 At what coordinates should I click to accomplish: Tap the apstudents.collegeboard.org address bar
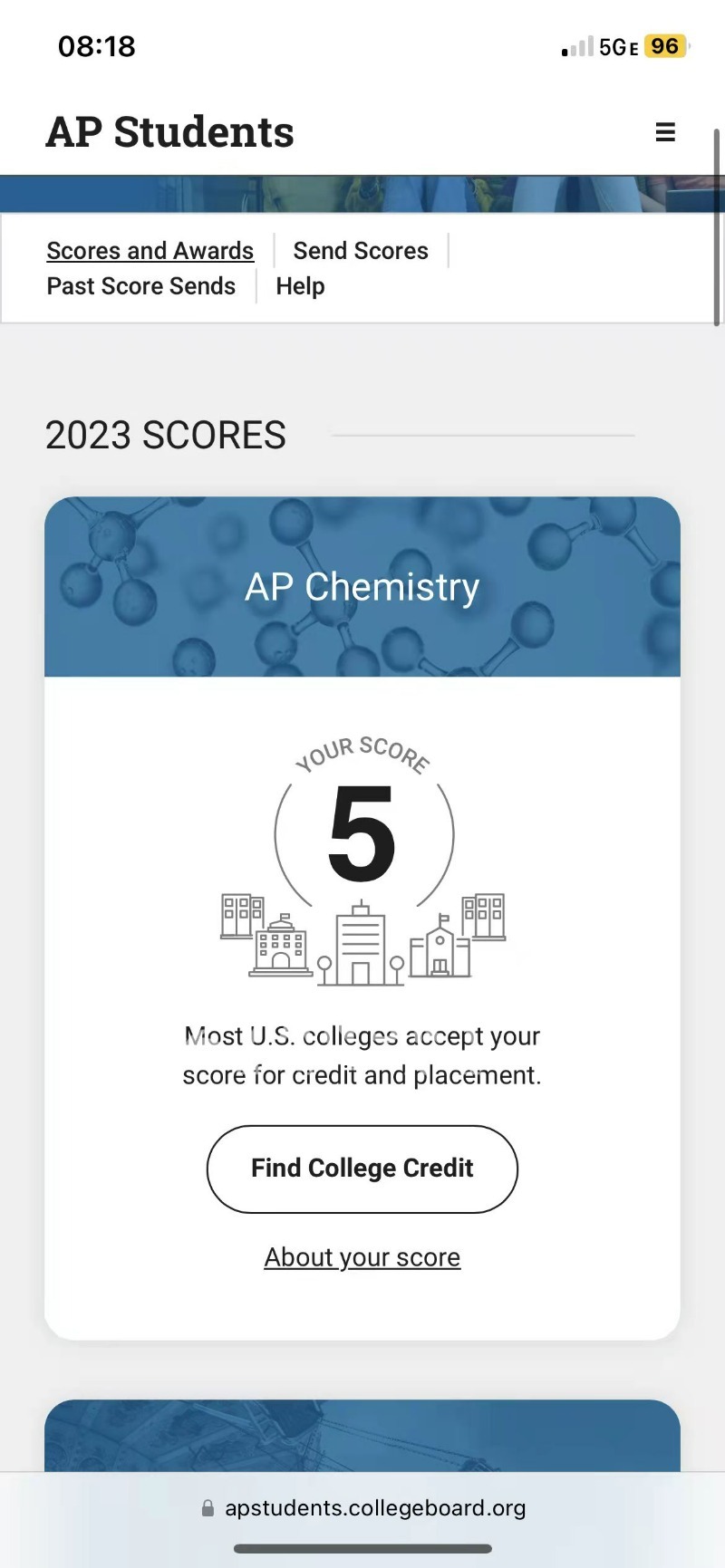[x=374, y=1508]
